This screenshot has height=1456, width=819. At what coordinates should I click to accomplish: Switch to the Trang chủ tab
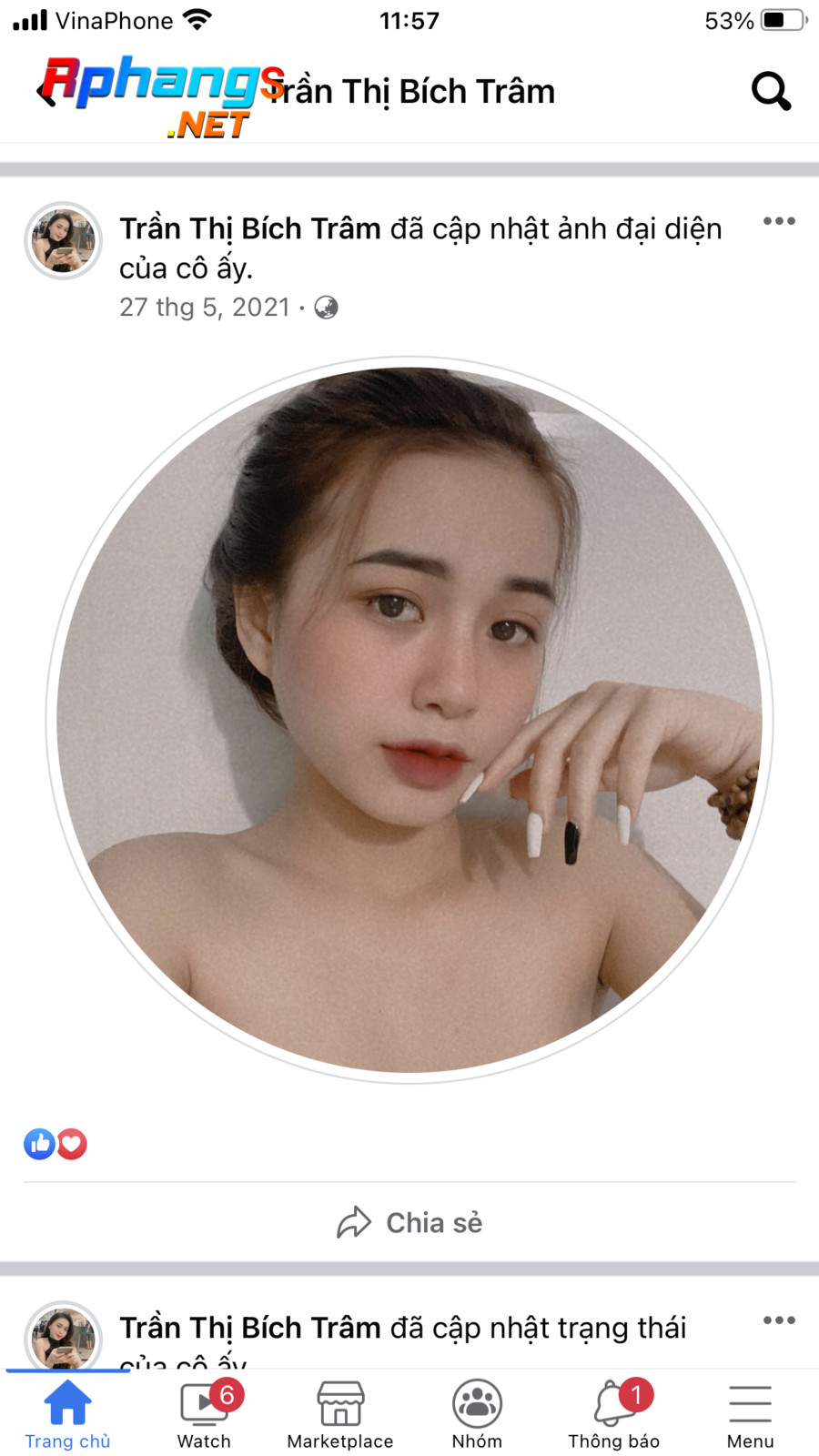click(x=67, y=1415)
